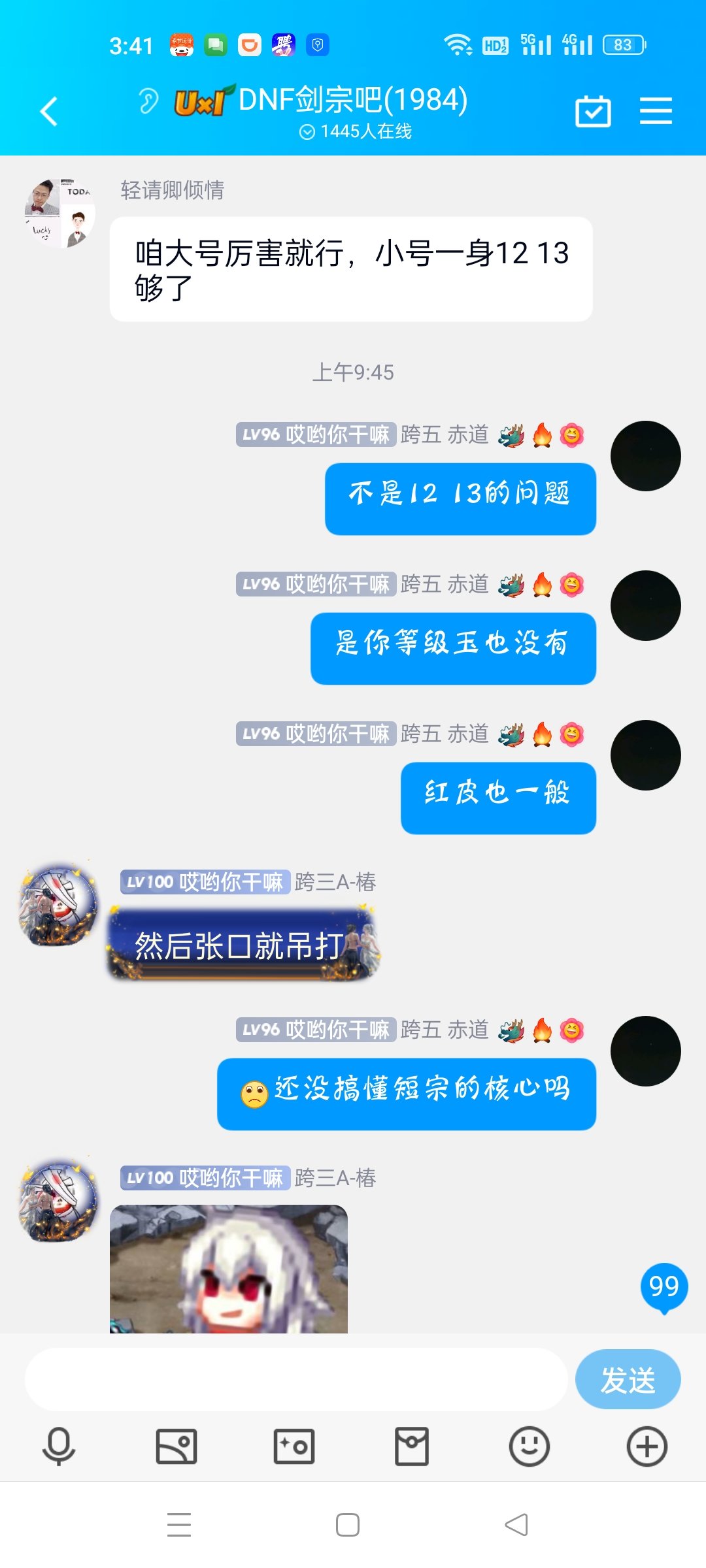Start voice input with the microphone icon
The image size is (706, 1568).
59,1446
